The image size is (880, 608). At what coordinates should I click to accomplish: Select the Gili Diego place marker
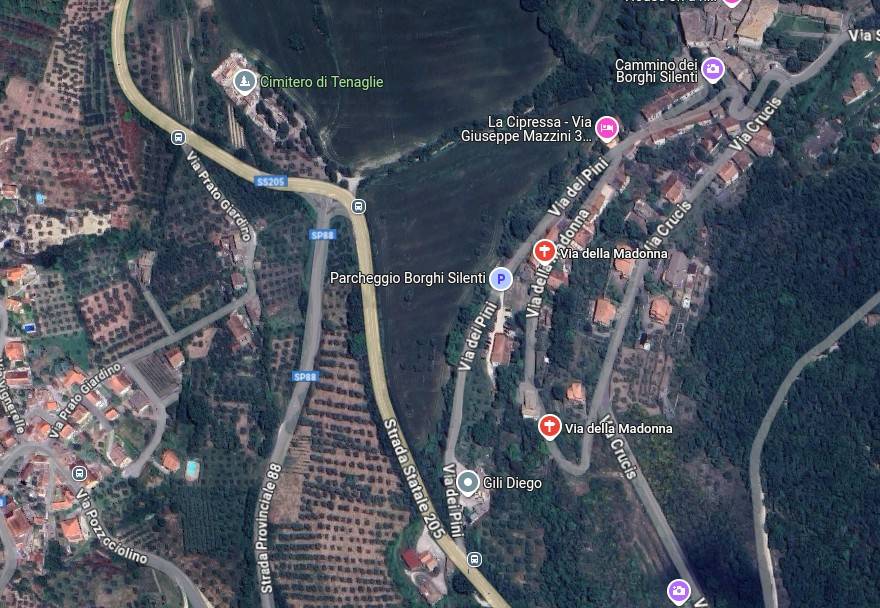click(467, 483)
